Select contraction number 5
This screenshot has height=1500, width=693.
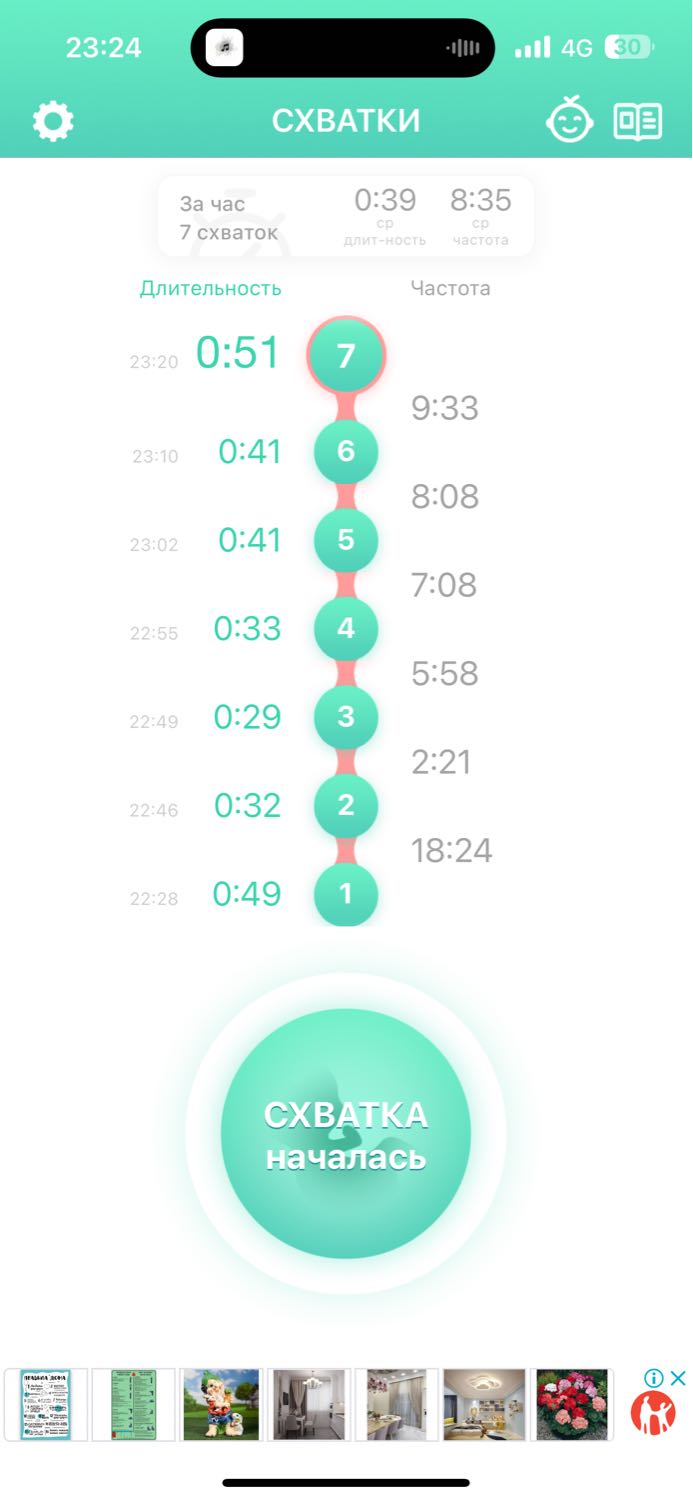tap(346, 540)
